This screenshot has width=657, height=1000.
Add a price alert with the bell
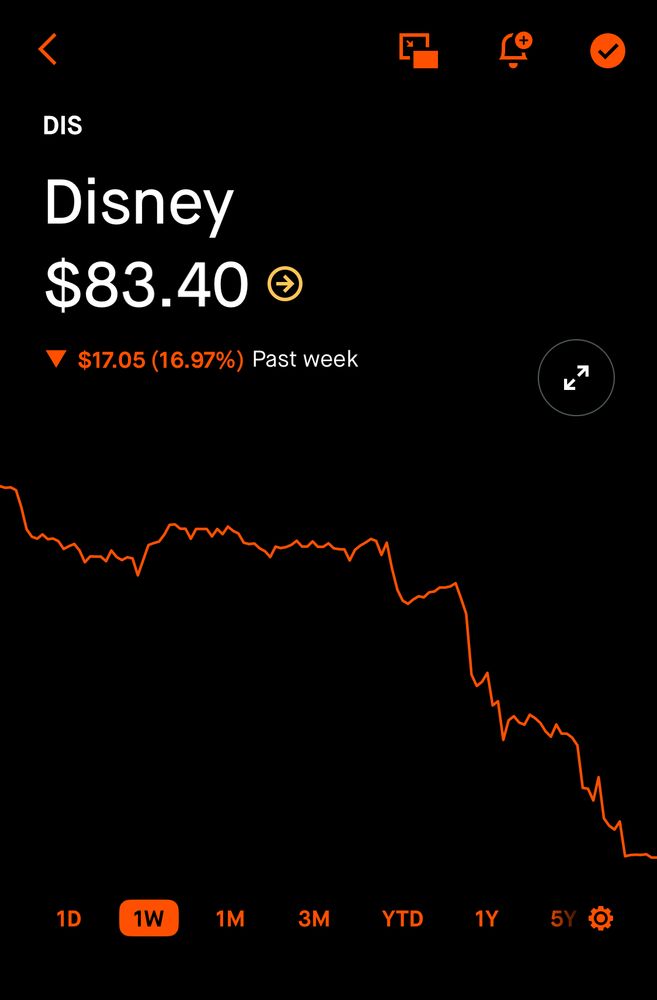point(515,50)
